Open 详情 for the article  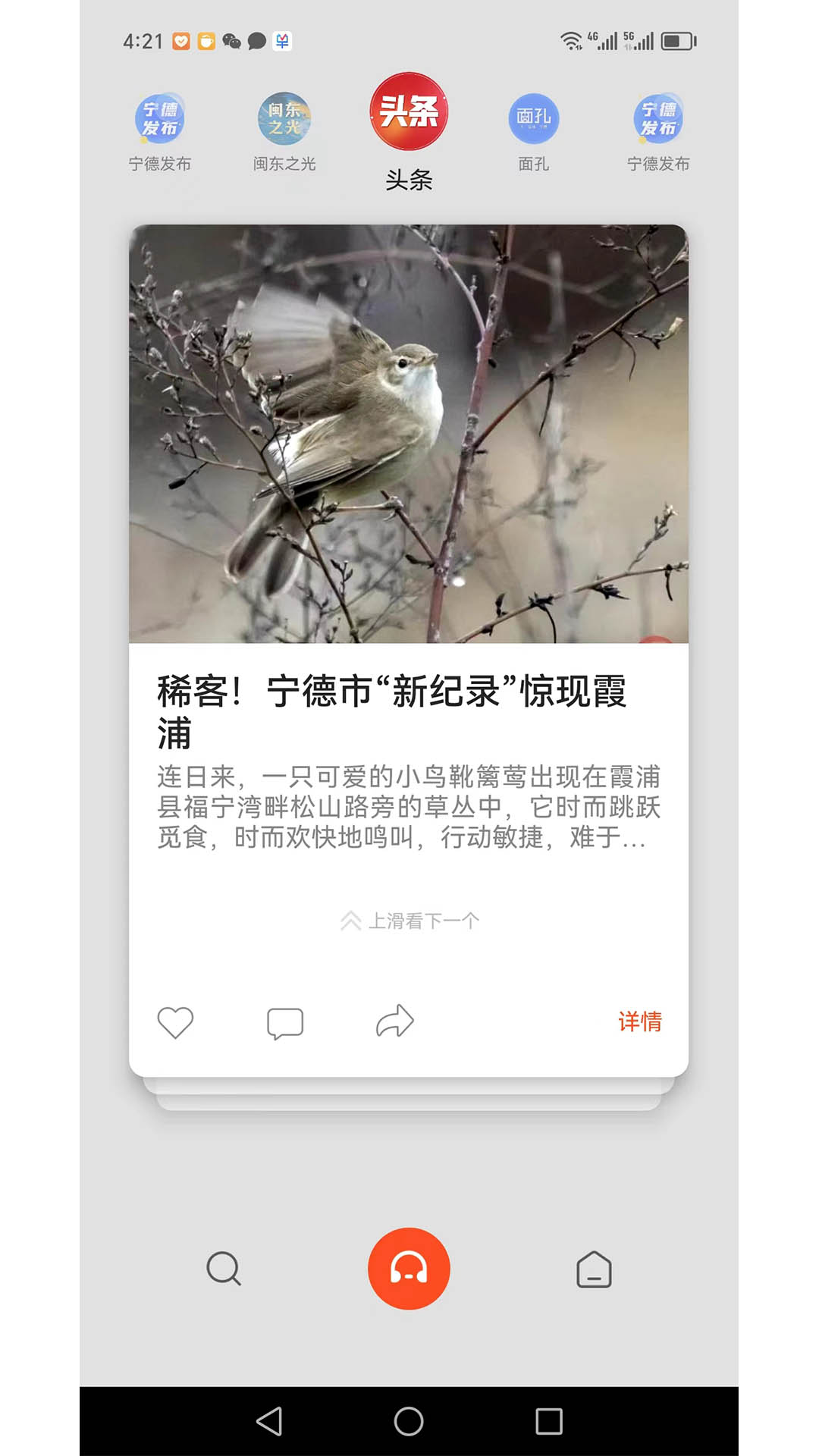click(x=640, y=1021)
